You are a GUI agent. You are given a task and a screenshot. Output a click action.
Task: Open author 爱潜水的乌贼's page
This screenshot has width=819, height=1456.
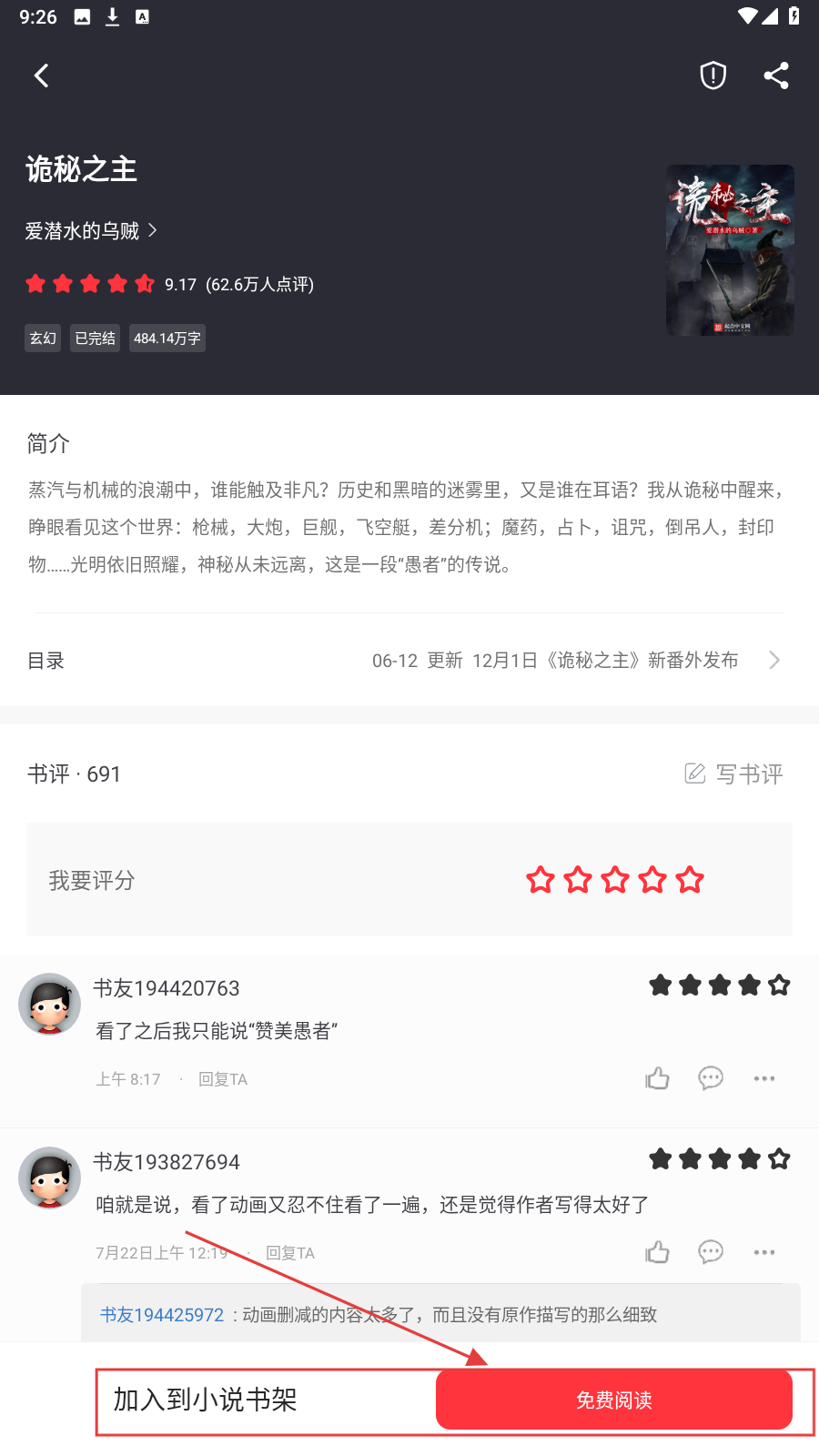91,231
